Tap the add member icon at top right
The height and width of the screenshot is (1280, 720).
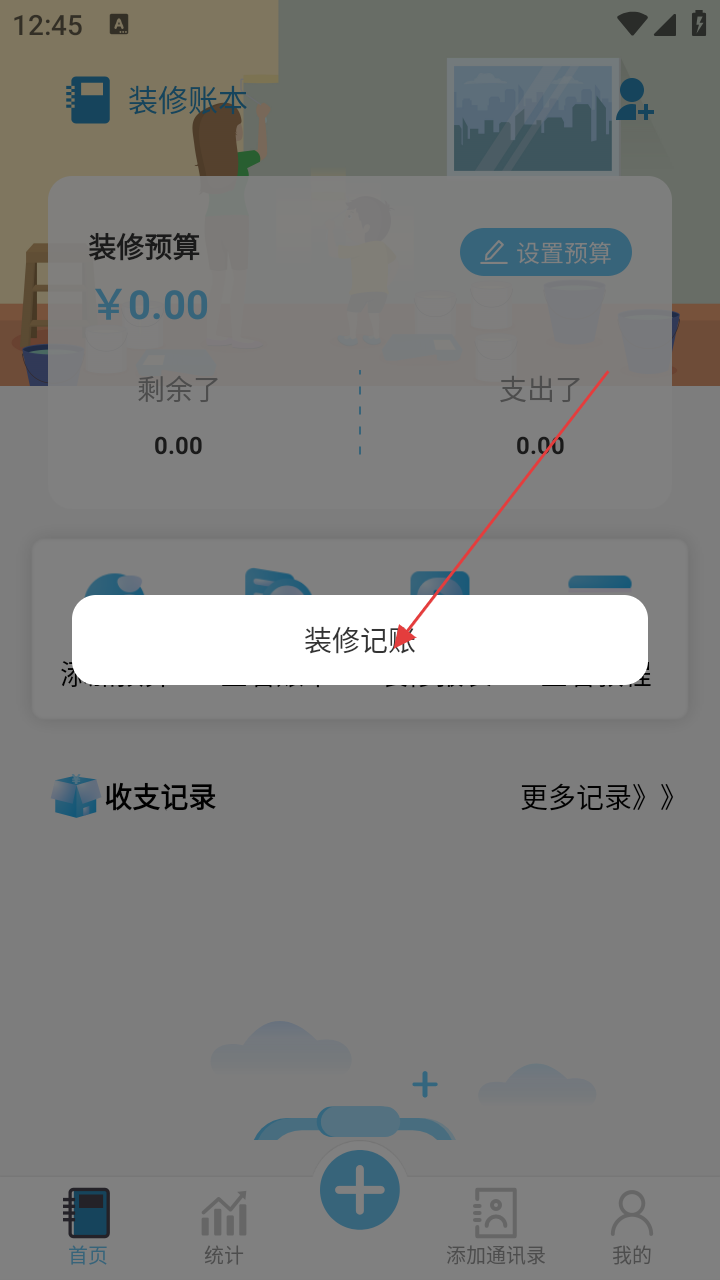[633, 100]
